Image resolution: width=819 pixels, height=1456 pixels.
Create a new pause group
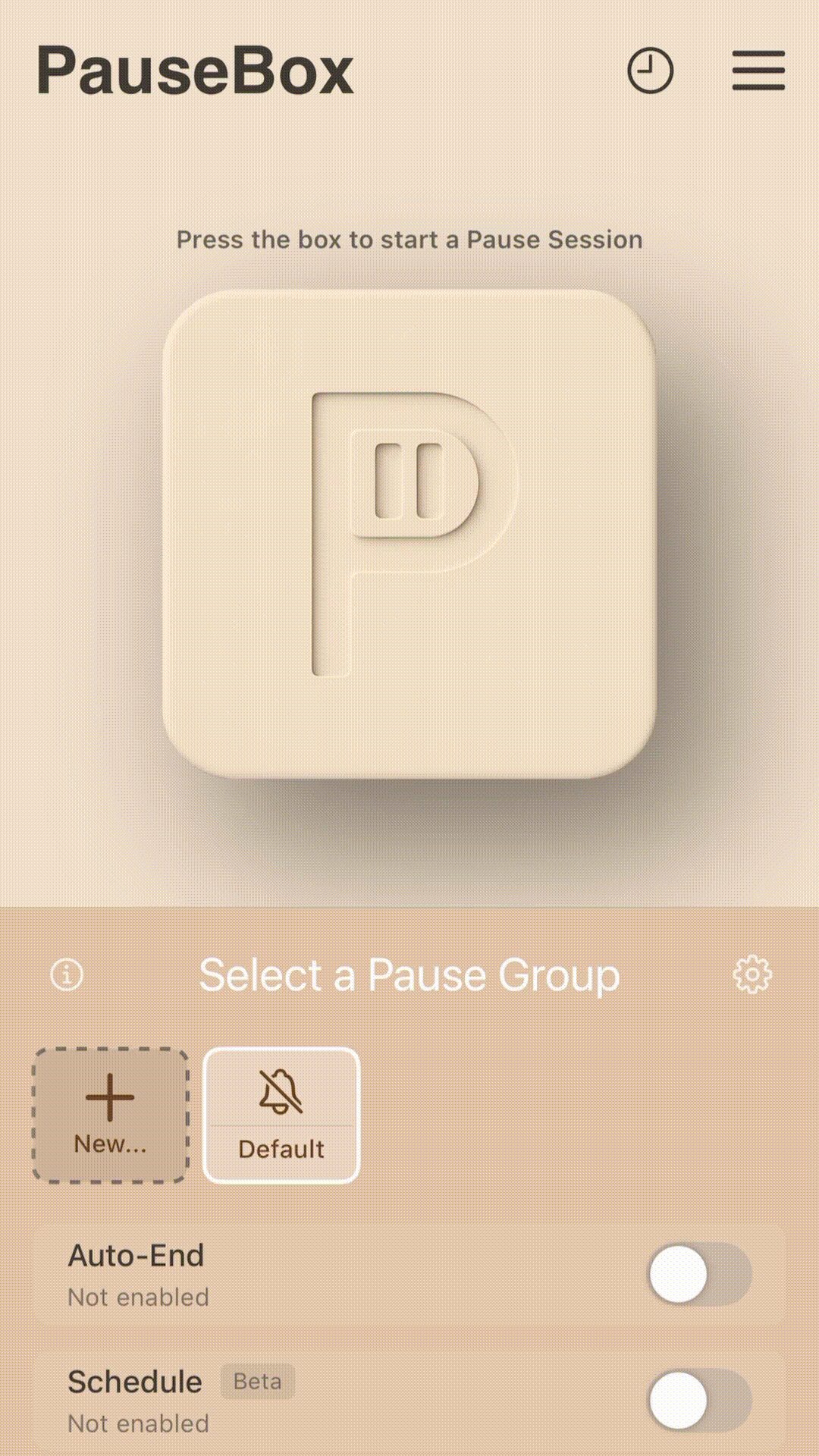[111, 1116]
